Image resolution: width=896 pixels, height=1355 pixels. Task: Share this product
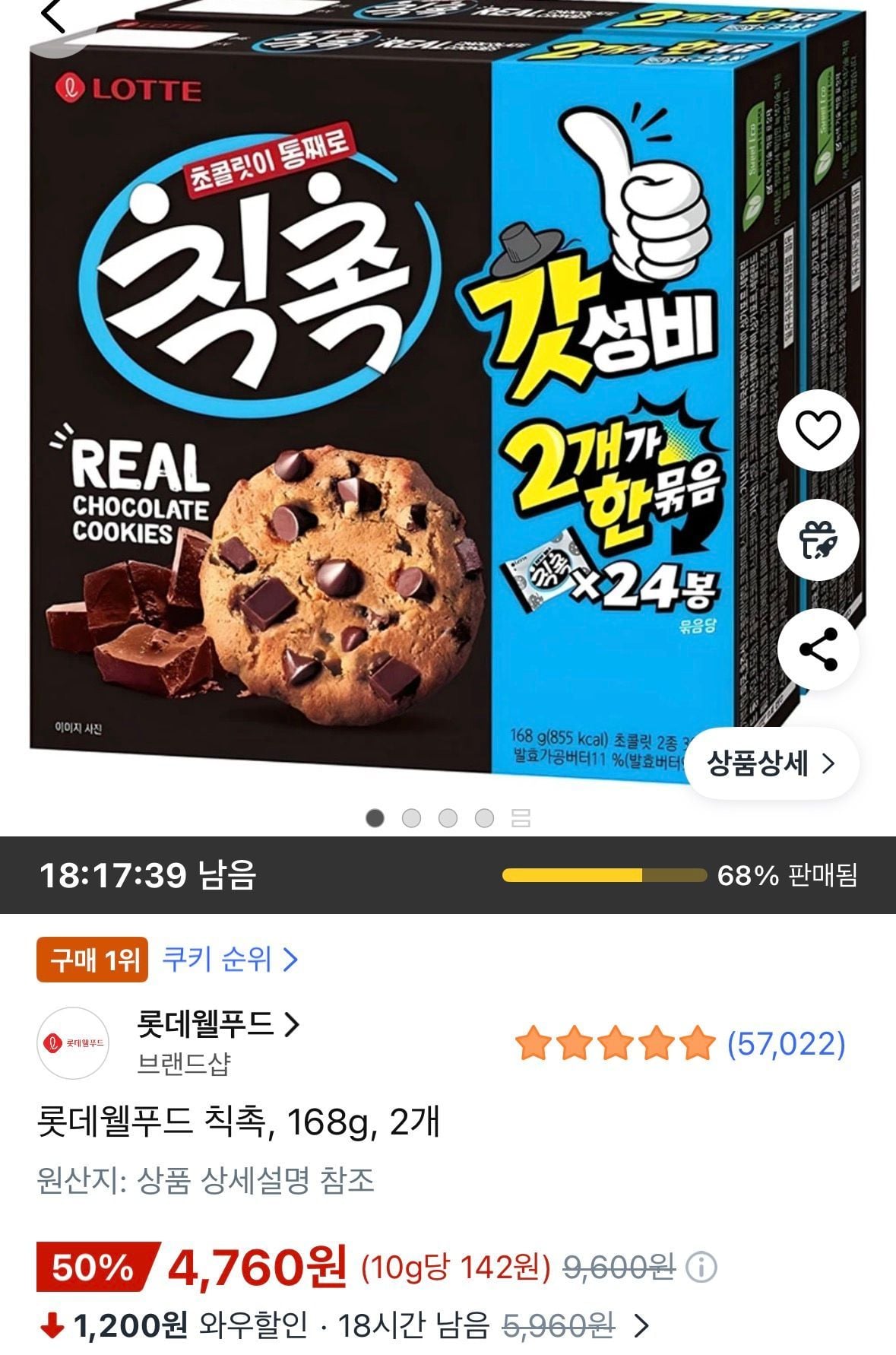(x=818, y=649)
